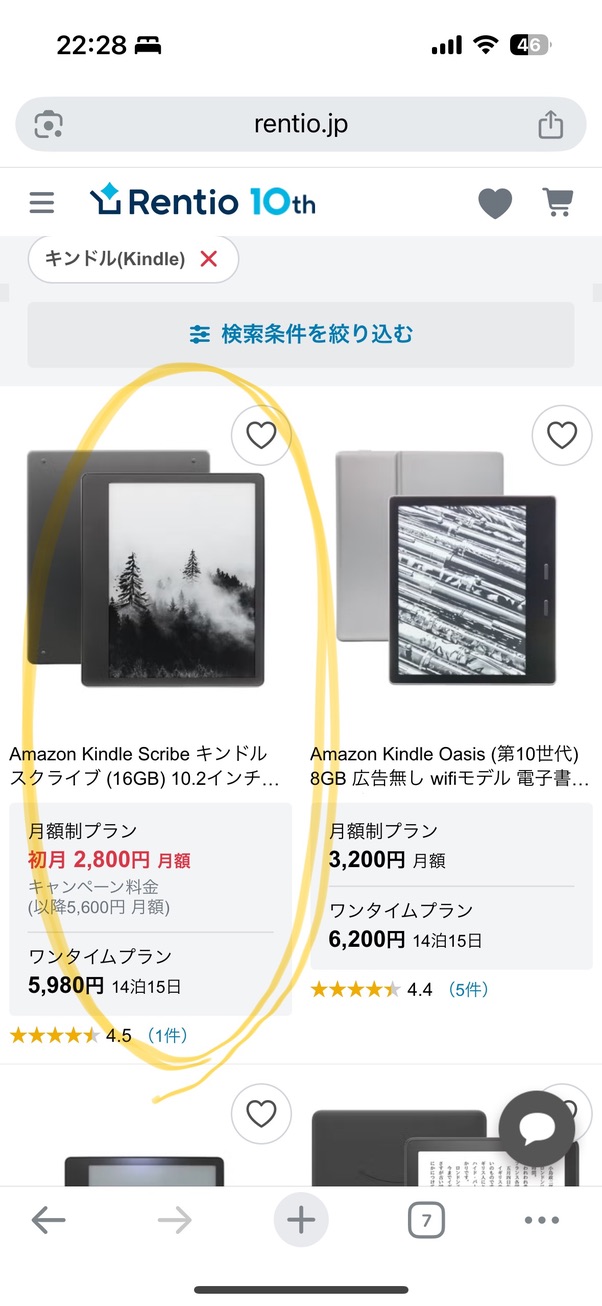This screenshot has width=602, height=1306.
Task: View the 7 open tabs
Action: tap(426, 1220)
